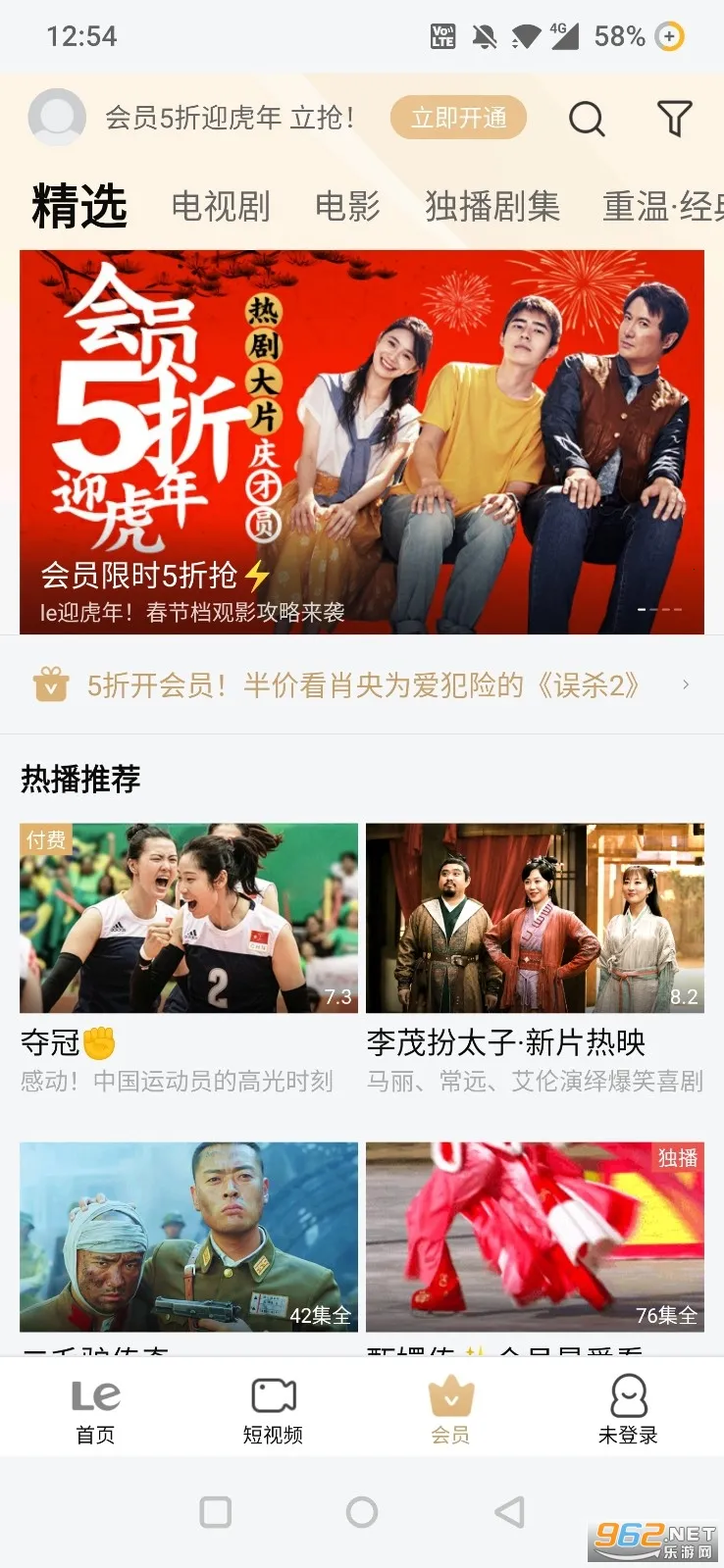Click the gift icon next to promotion text
The width and height of the screenshot is (724, 1568).
[52, 684]
